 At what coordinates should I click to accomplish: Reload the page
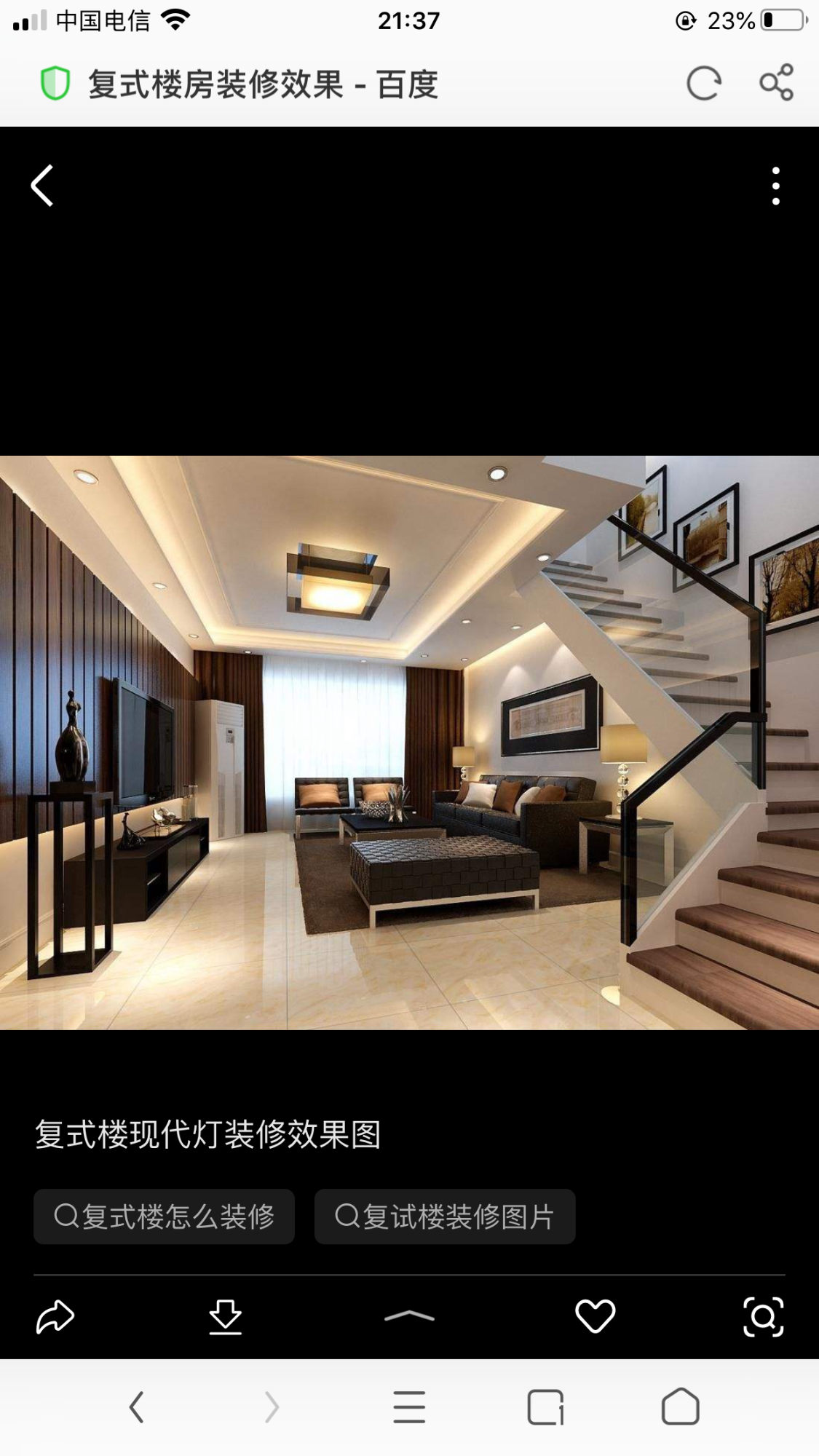[x=703, y=83]
